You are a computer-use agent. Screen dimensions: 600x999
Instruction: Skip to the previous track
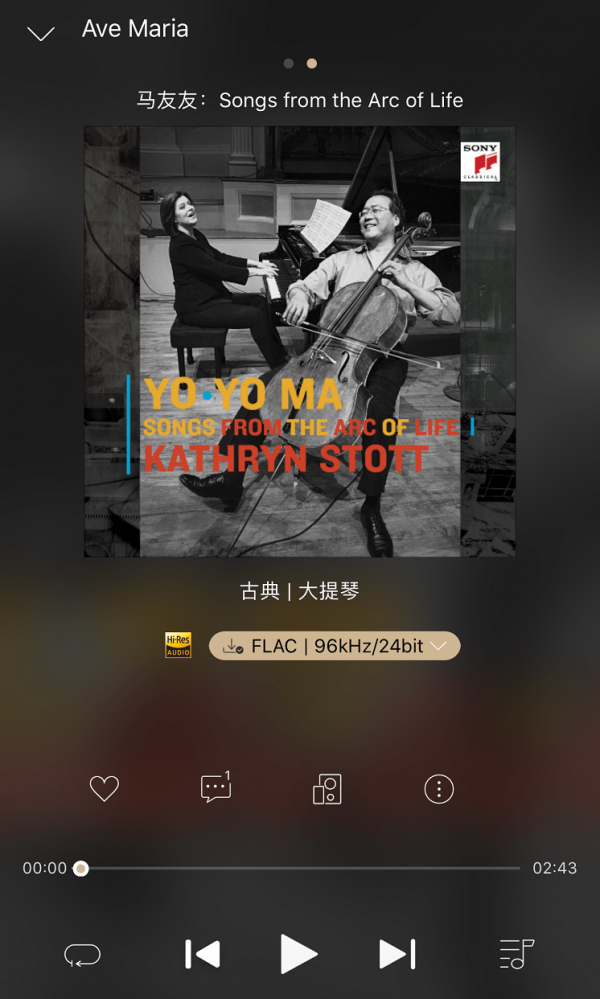coord(203,954)
